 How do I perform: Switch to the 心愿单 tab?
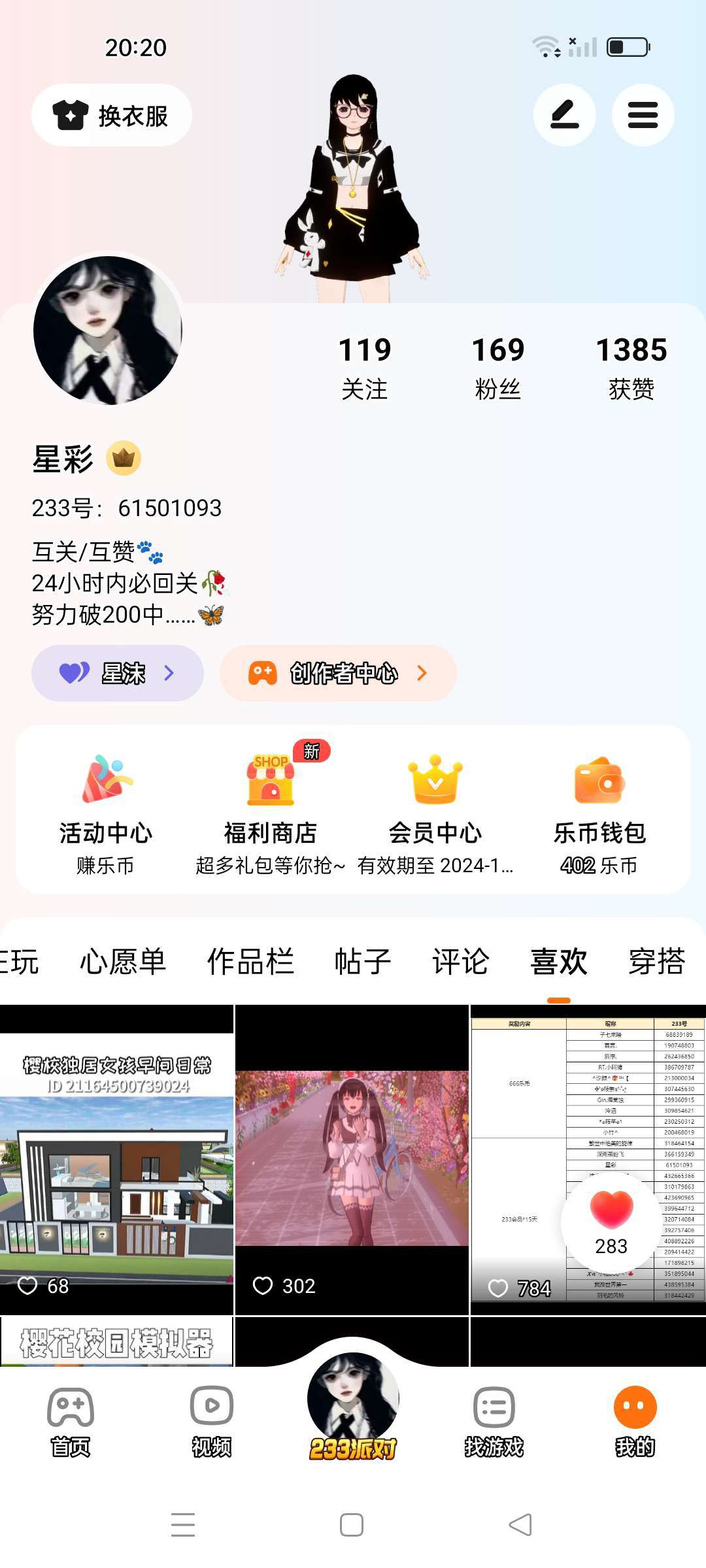(x=123, y=962)
